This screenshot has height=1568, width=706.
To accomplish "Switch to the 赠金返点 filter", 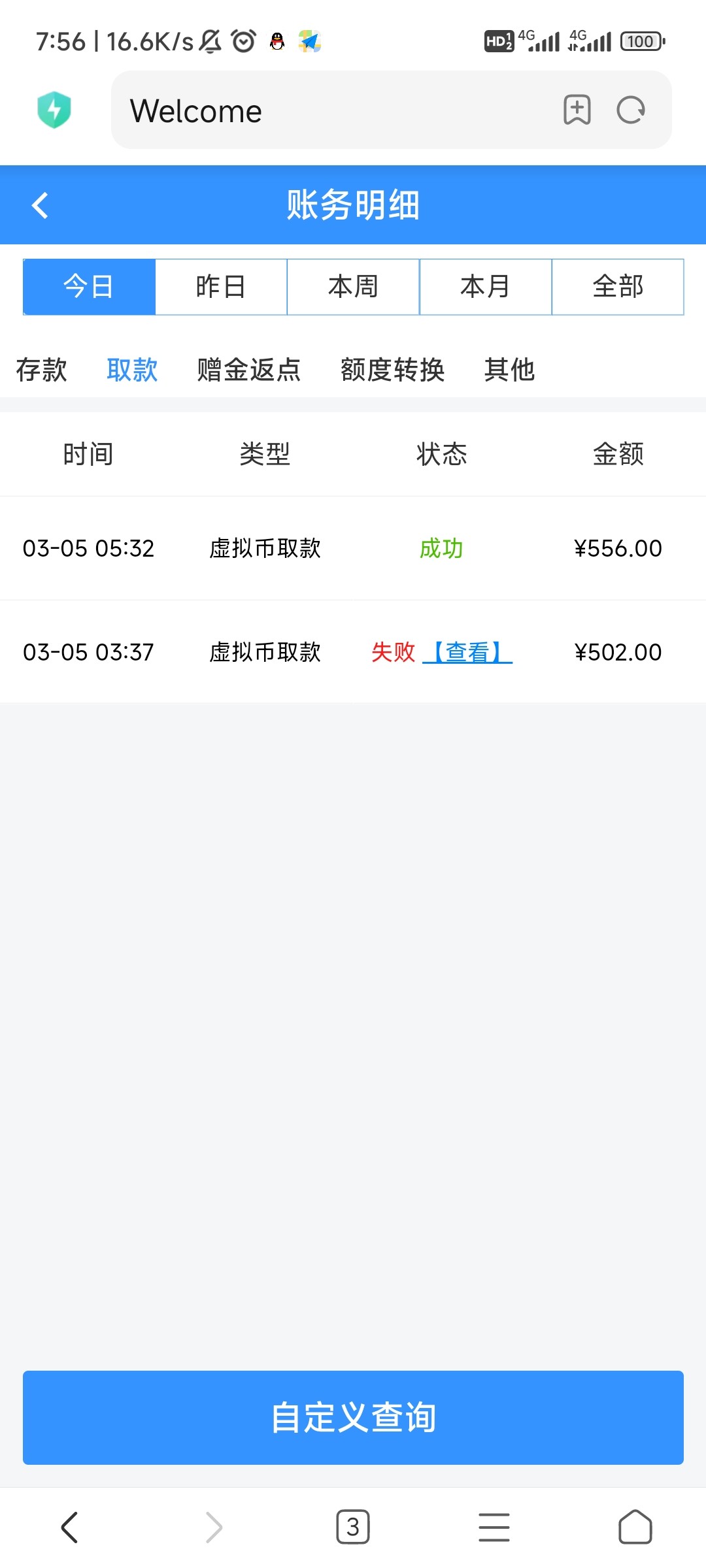I will coord(248,370).
